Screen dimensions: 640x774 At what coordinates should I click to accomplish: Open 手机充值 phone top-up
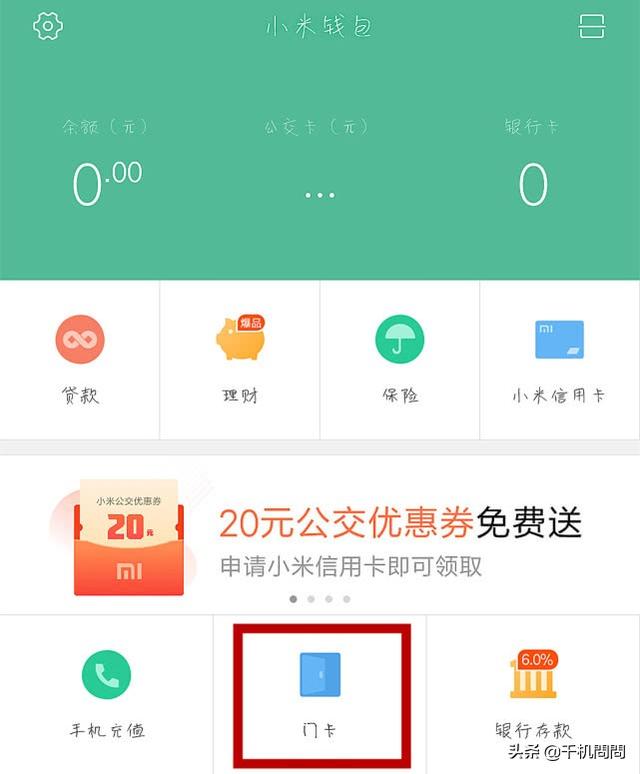[x=106, y=693]
